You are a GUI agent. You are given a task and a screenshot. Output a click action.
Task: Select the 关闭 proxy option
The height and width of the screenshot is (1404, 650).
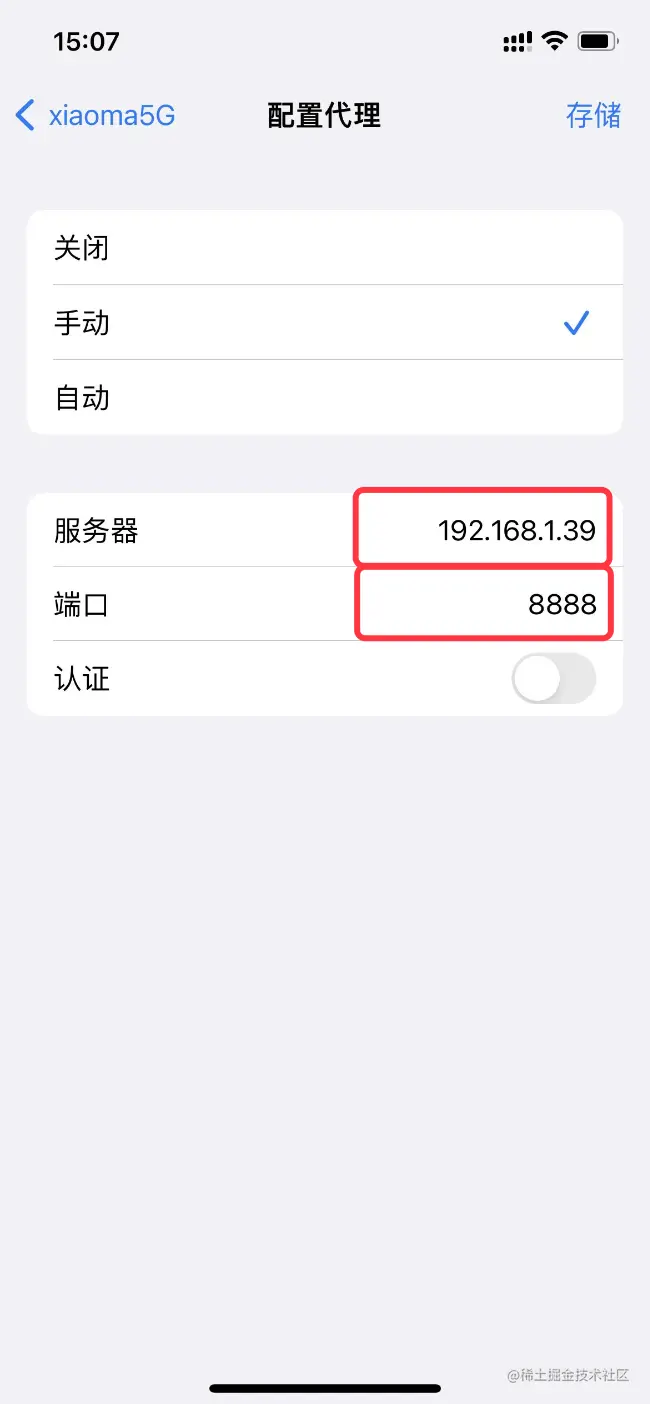324,248
